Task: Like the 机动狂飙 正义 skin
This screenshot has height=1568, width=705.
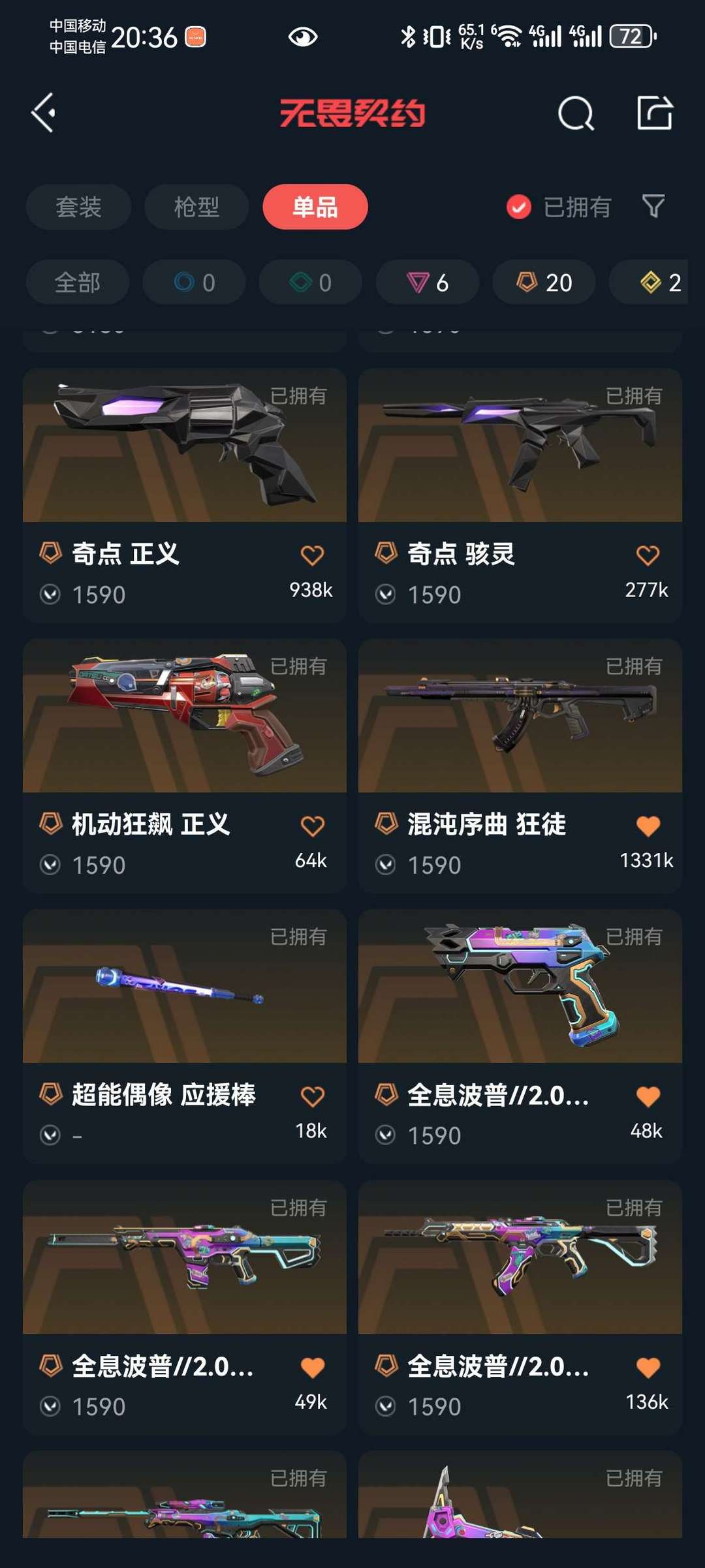Action: (x=312, y=826)
